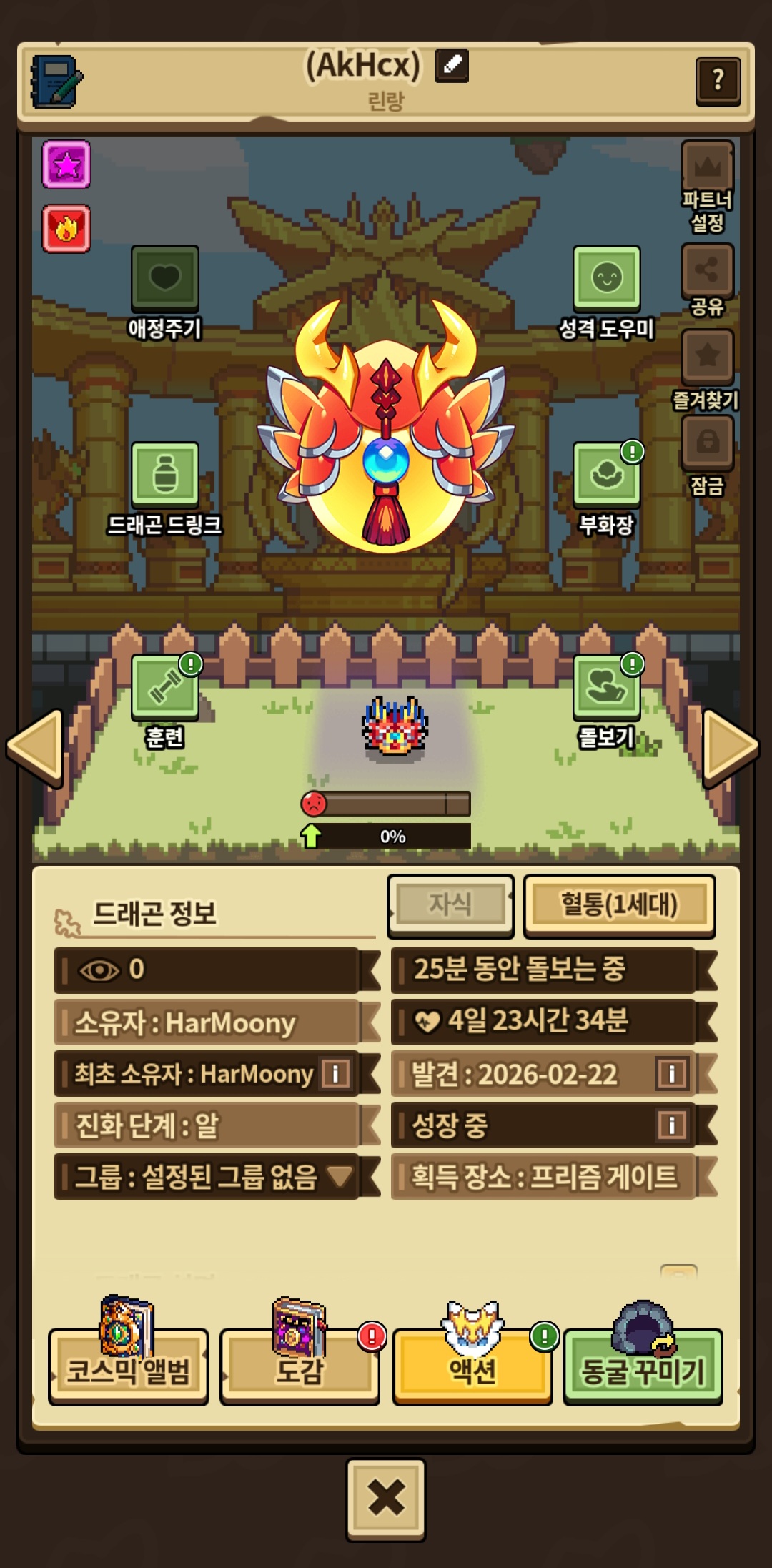
Task: View 혈통(1세대) lineage
Action: pyautogui.click(x=619, y=905)
